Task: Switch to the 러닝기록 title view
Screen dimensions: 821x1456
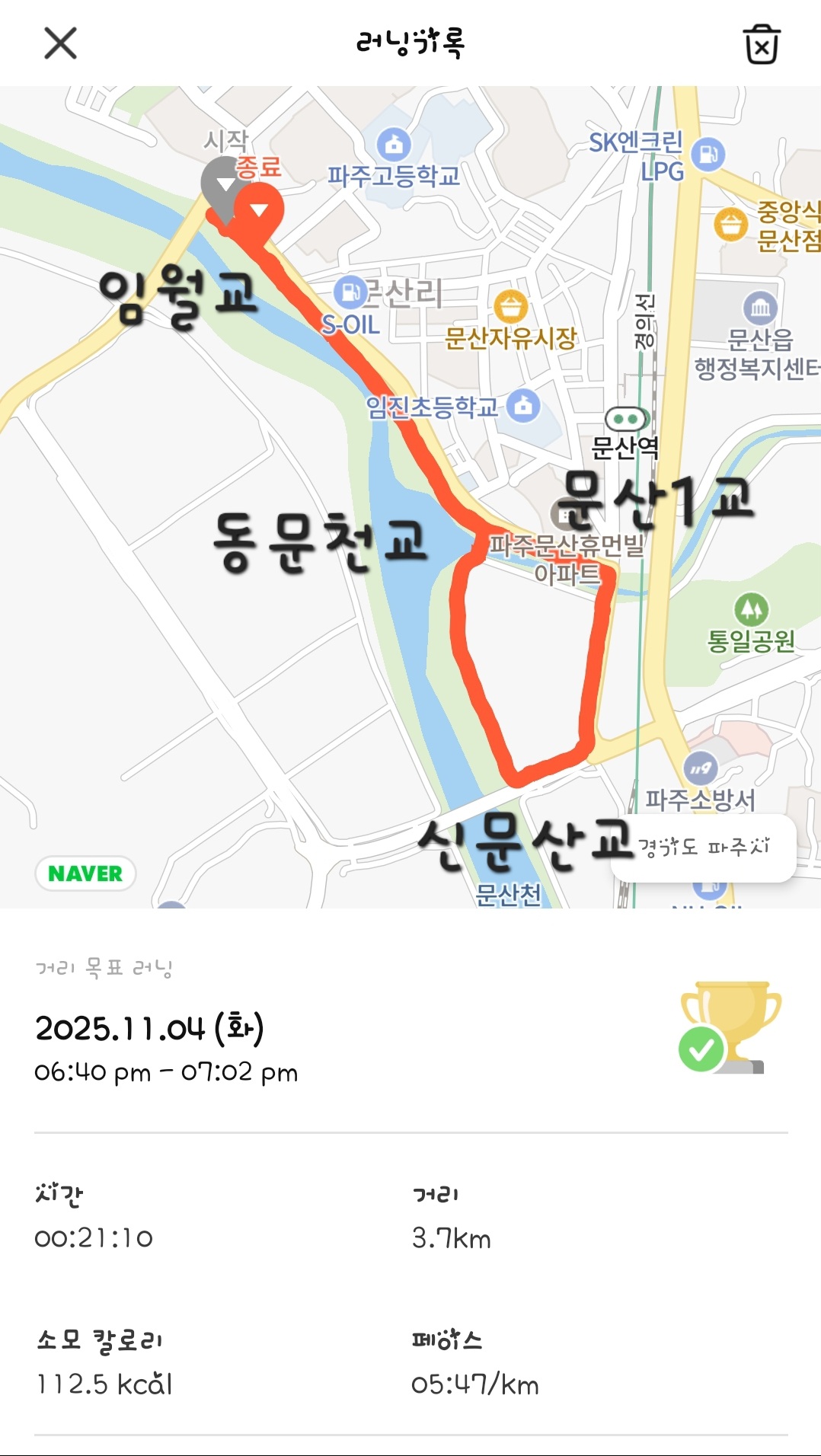Action: [x=410, y=43]
